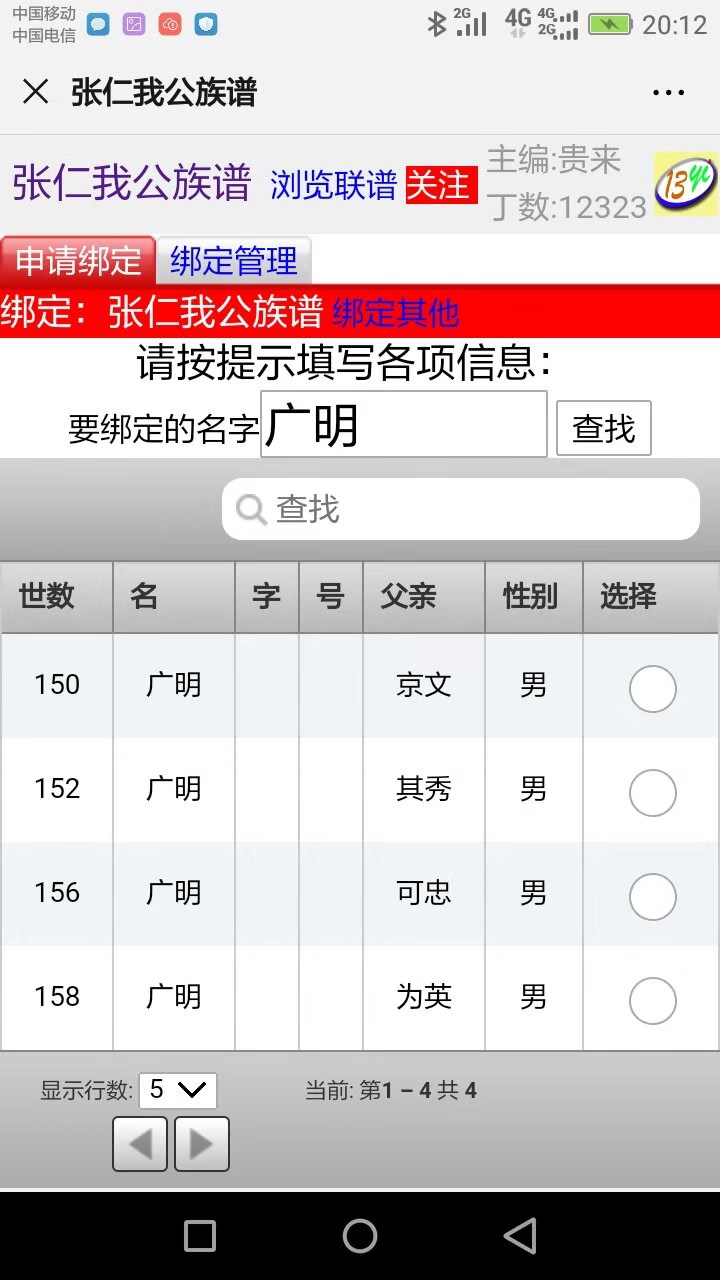Select the radio for generation 158 row

click(x=653, y=1001)
